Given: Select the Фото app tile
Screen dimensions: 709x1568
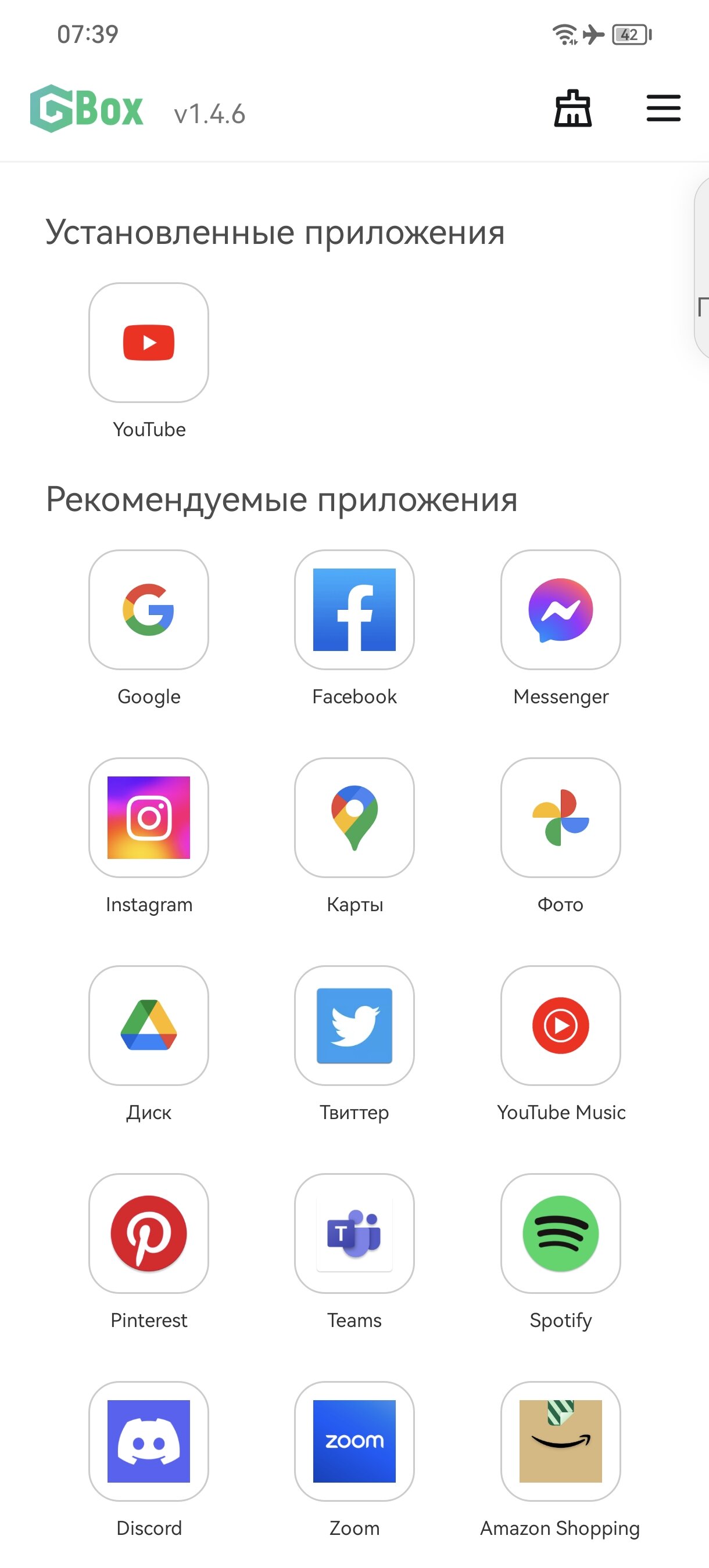Looking at the screenshot, I should 560,818.
